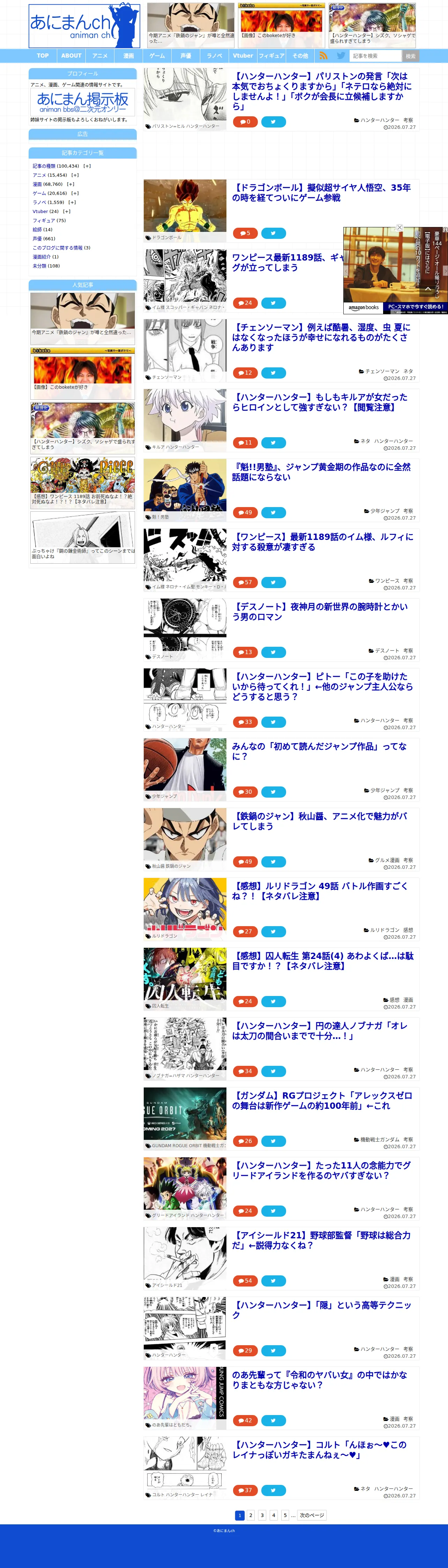Screen dimensions: 448x1568
Task: Open the RSS feed icon
Action: (323, 56)
